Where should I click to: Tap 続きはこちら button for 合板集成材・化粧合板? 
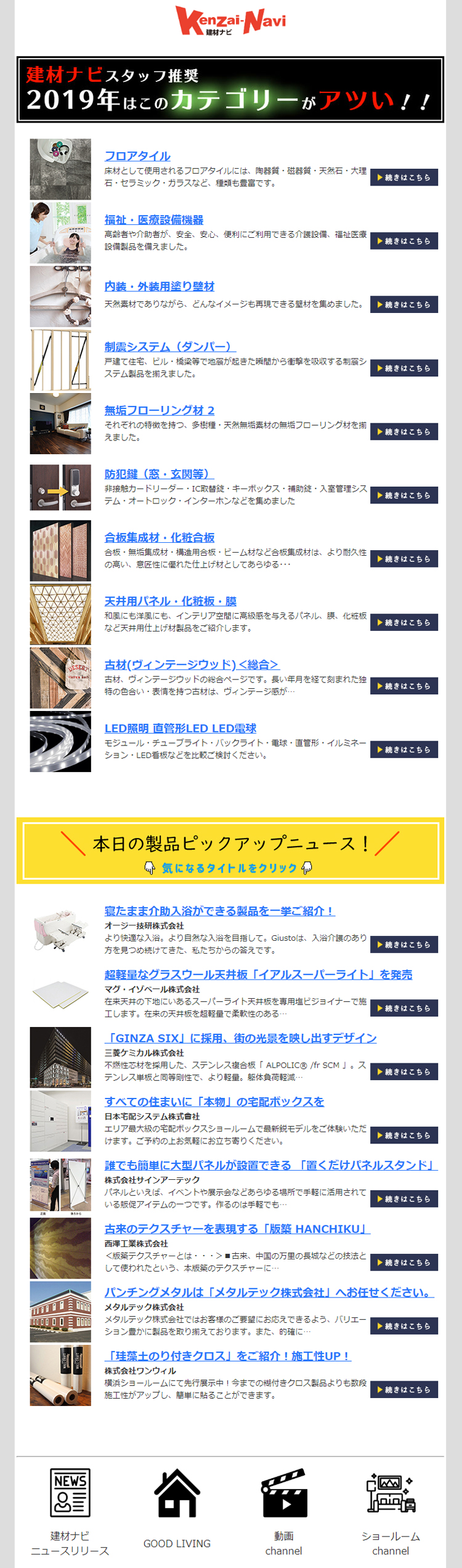403,559
